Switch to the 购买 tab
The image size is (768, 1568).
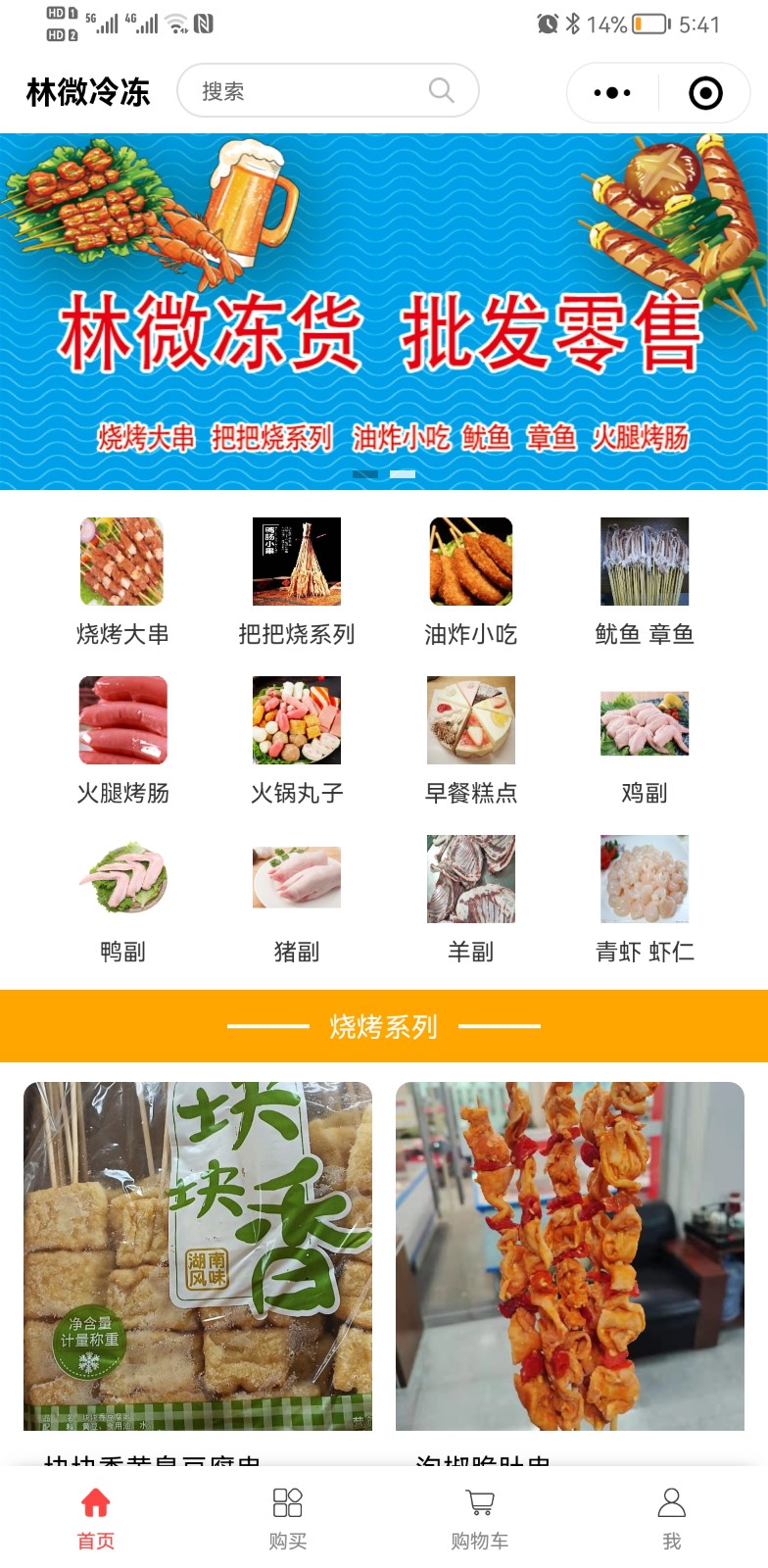click(287, 1518)
